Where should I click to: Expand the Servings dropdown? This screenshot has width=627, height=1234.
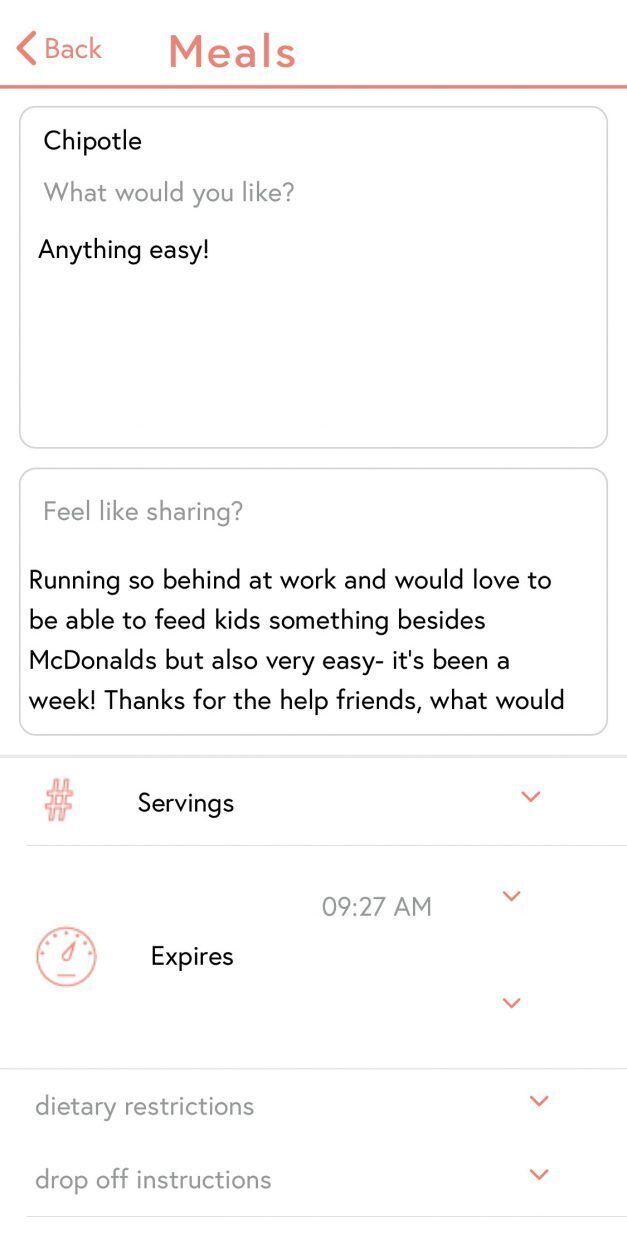pyautogui.click(x=531, y=798)
